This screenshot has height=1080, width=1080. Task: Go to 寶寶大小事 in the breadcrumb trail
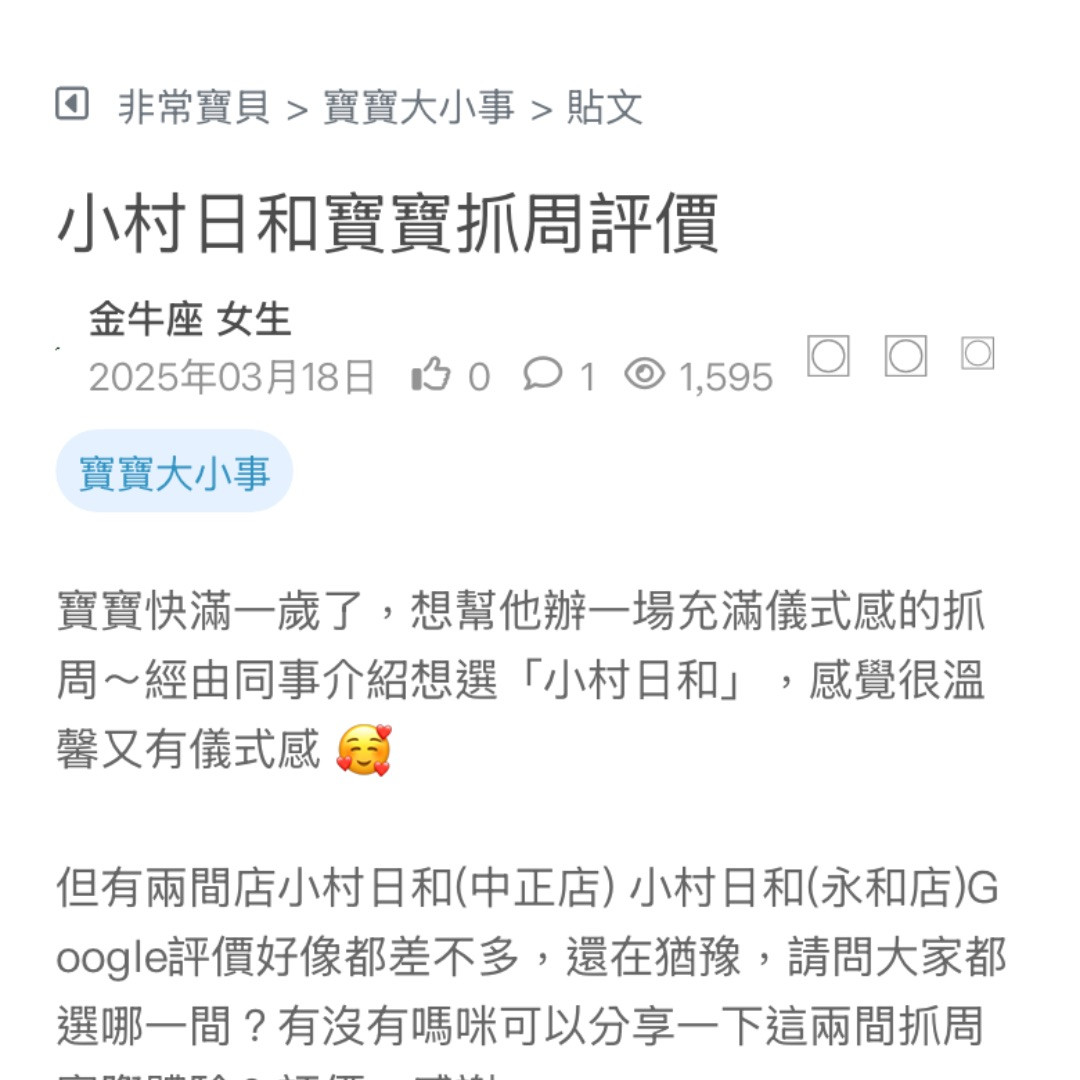(418, 107)
